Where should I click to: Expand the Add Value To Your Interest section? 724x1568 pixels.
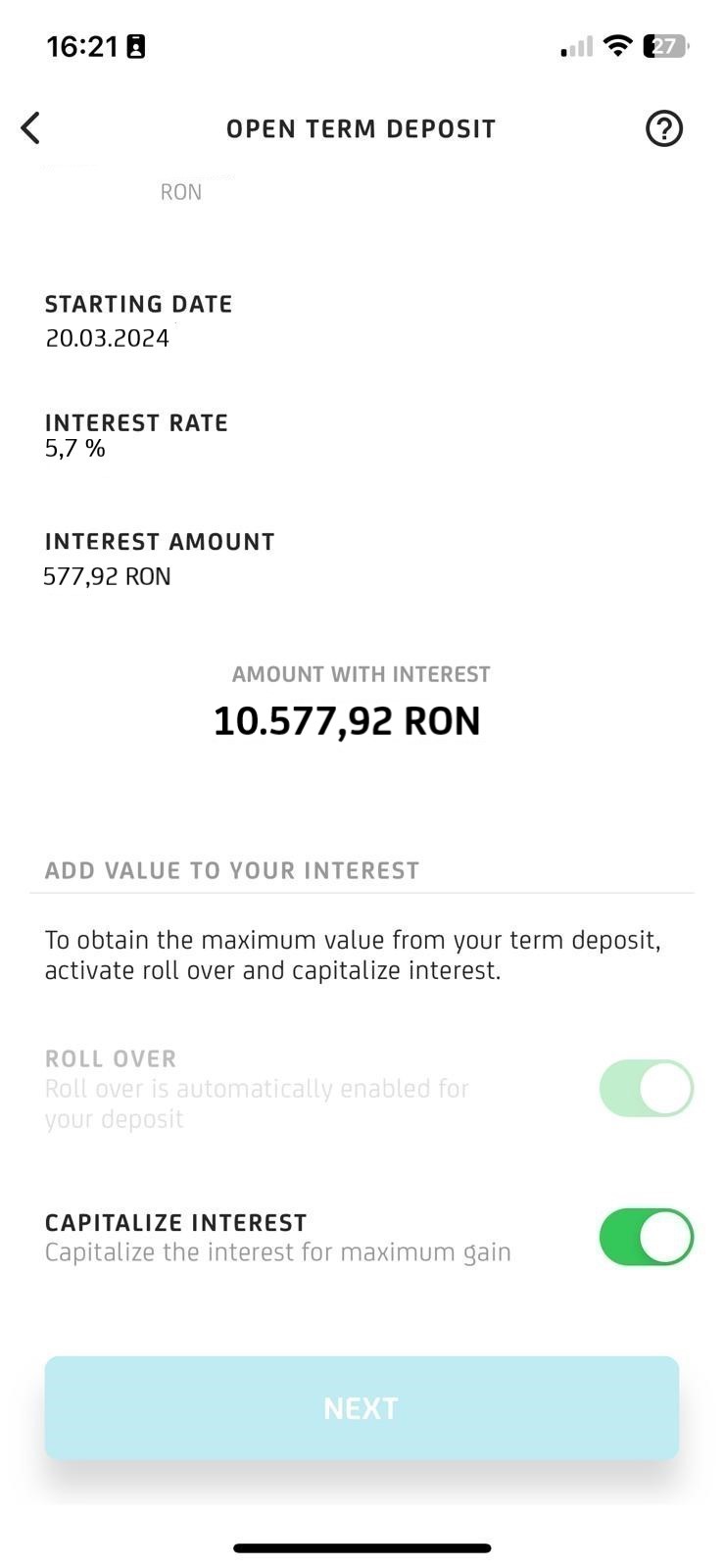click(x=231, y=869)
